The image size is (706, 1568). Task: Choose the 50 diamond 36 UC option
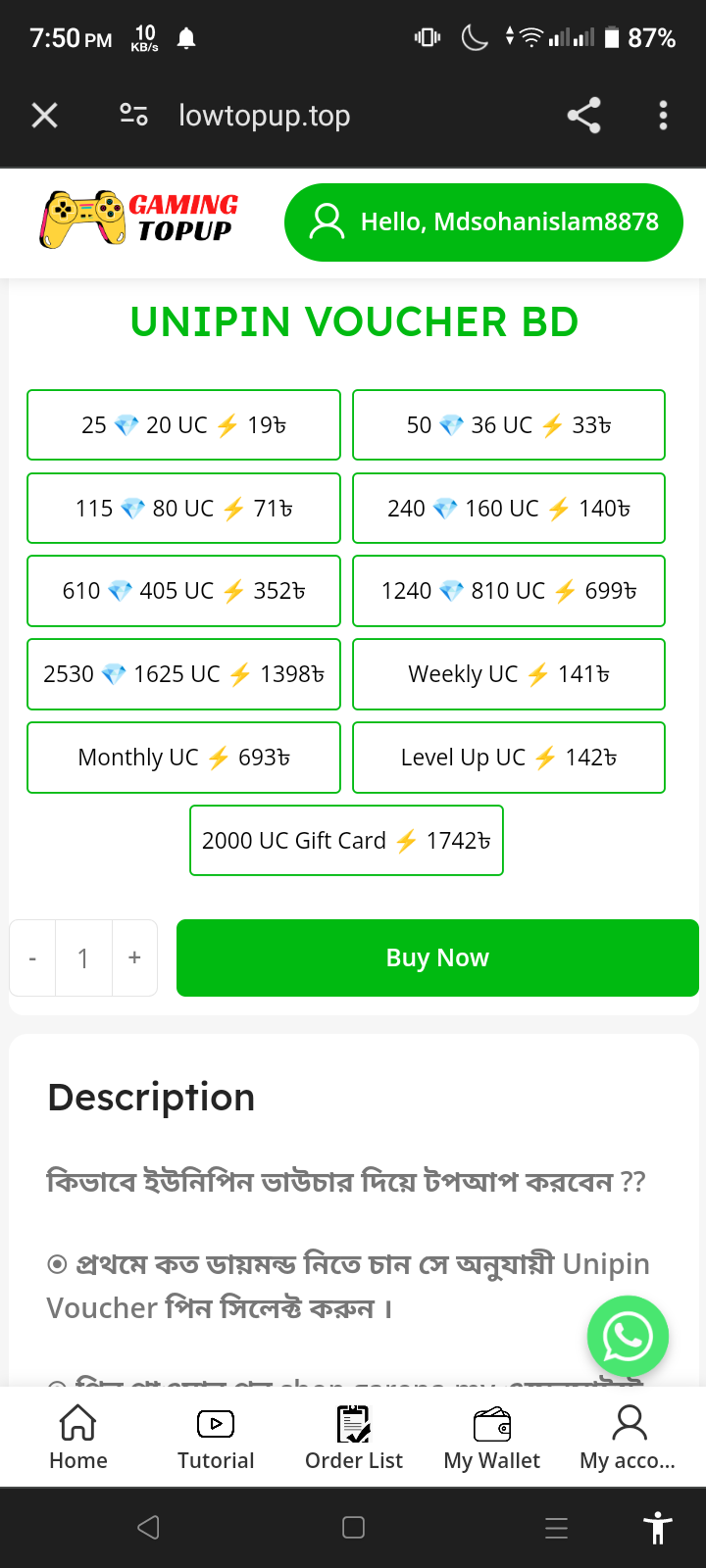(x=509, y=424)
